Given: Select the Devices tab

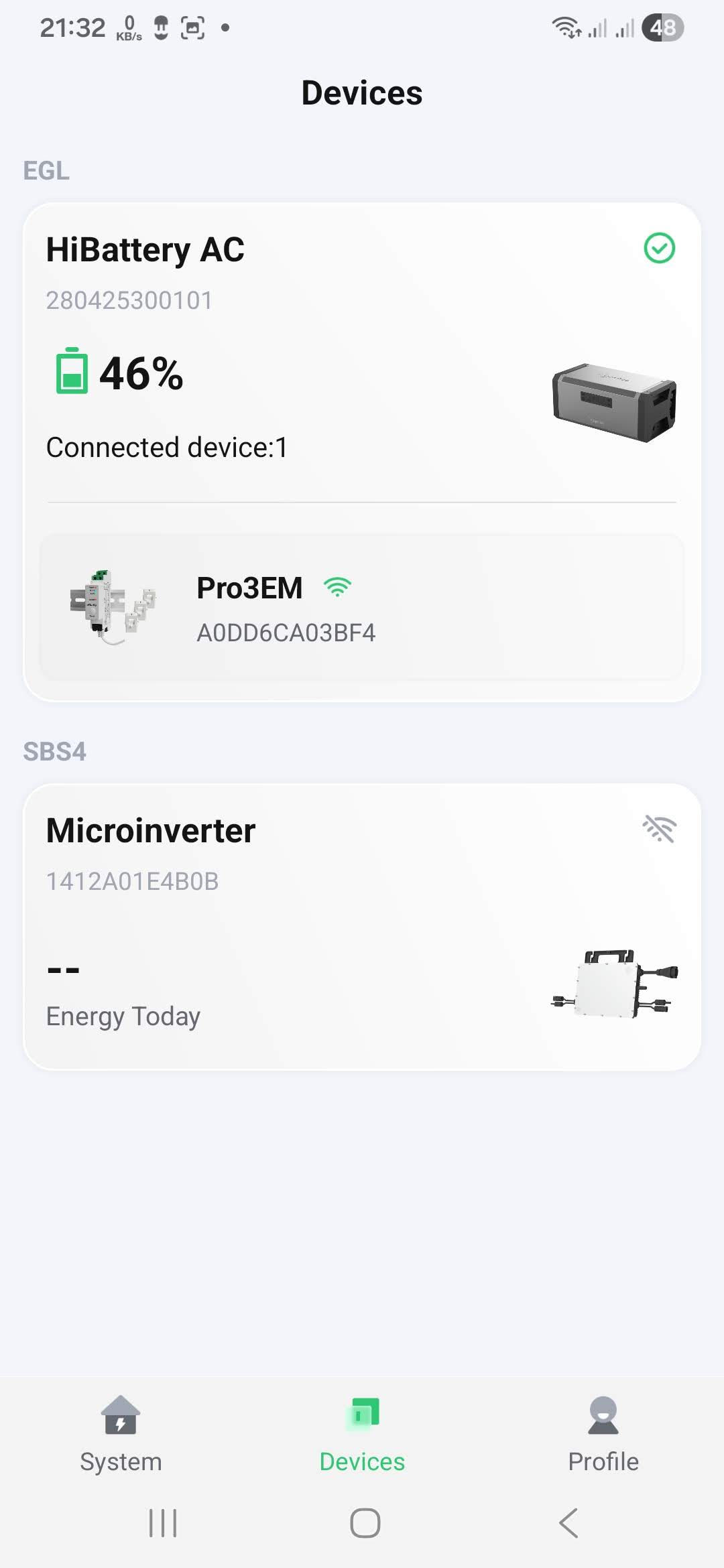Looking at the screenshot, I should pyautogui.click(x=362, y=1434).
